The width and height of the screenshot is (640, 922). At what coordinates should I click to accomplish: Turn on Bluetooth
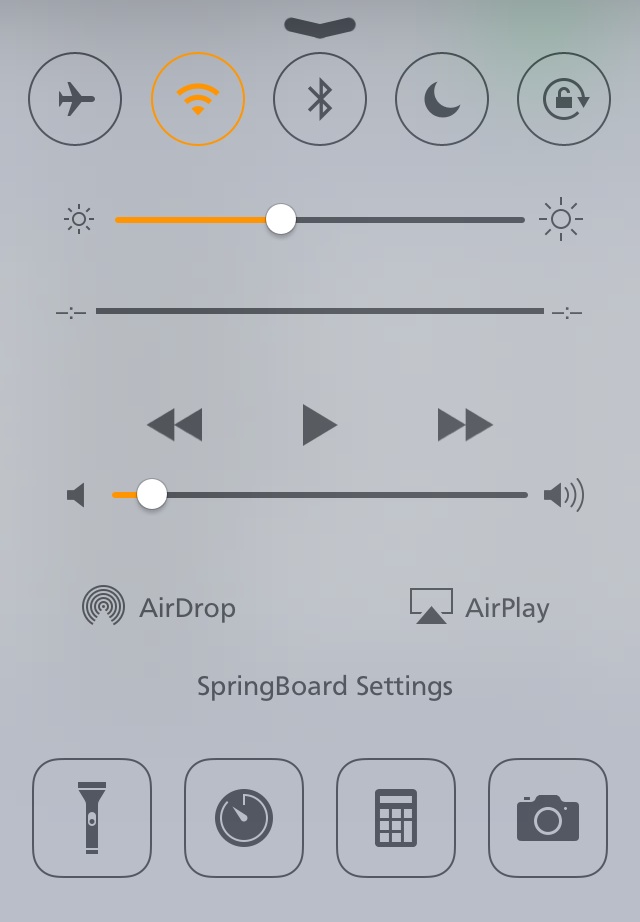coord(320,99)
